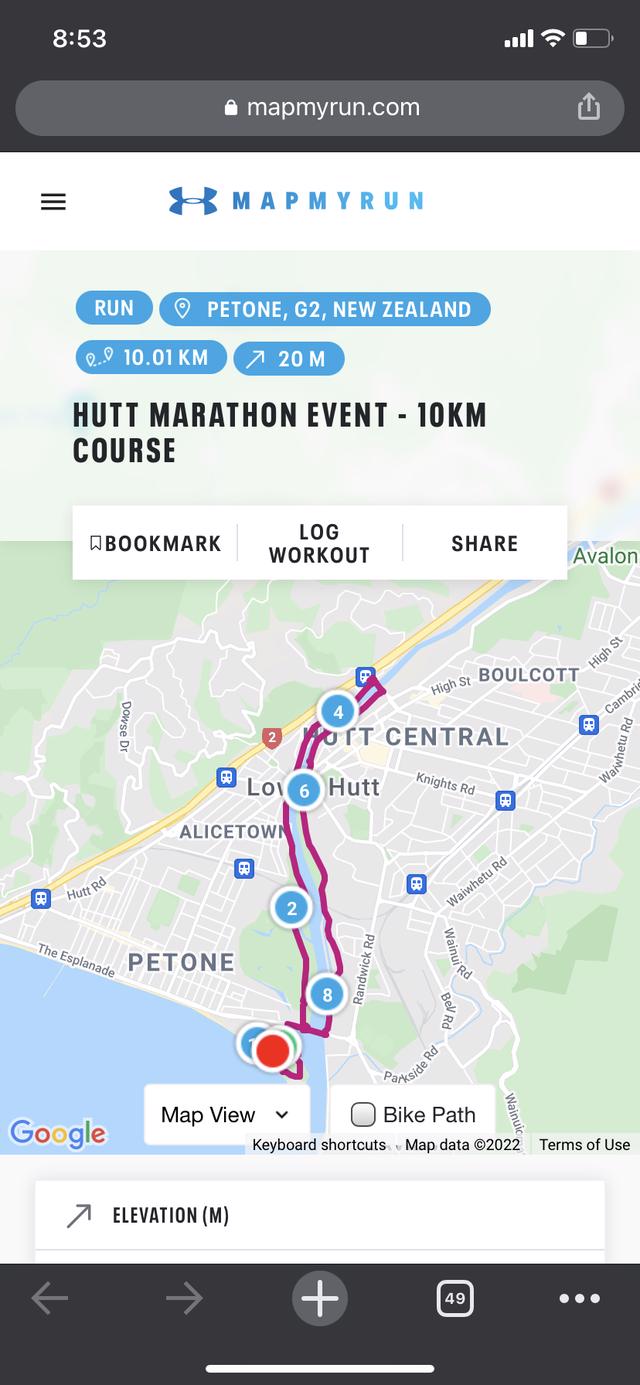Tap the browser share icon
The width and height of the screenshot is (640, 1385).
pyautogui.click(x=589, y=107)
